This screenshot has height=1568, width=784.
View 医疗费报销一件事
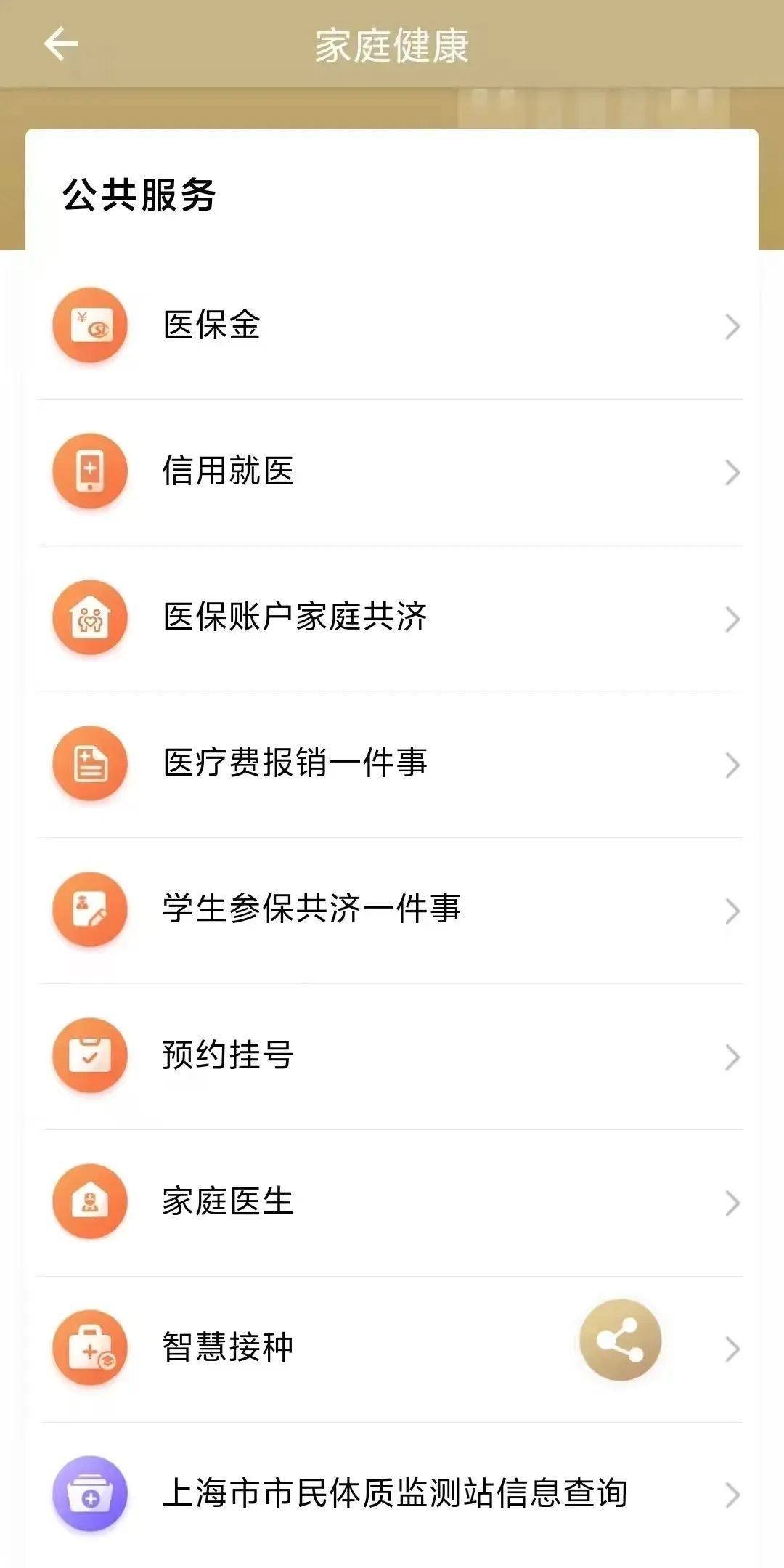(x=295, y=763)
